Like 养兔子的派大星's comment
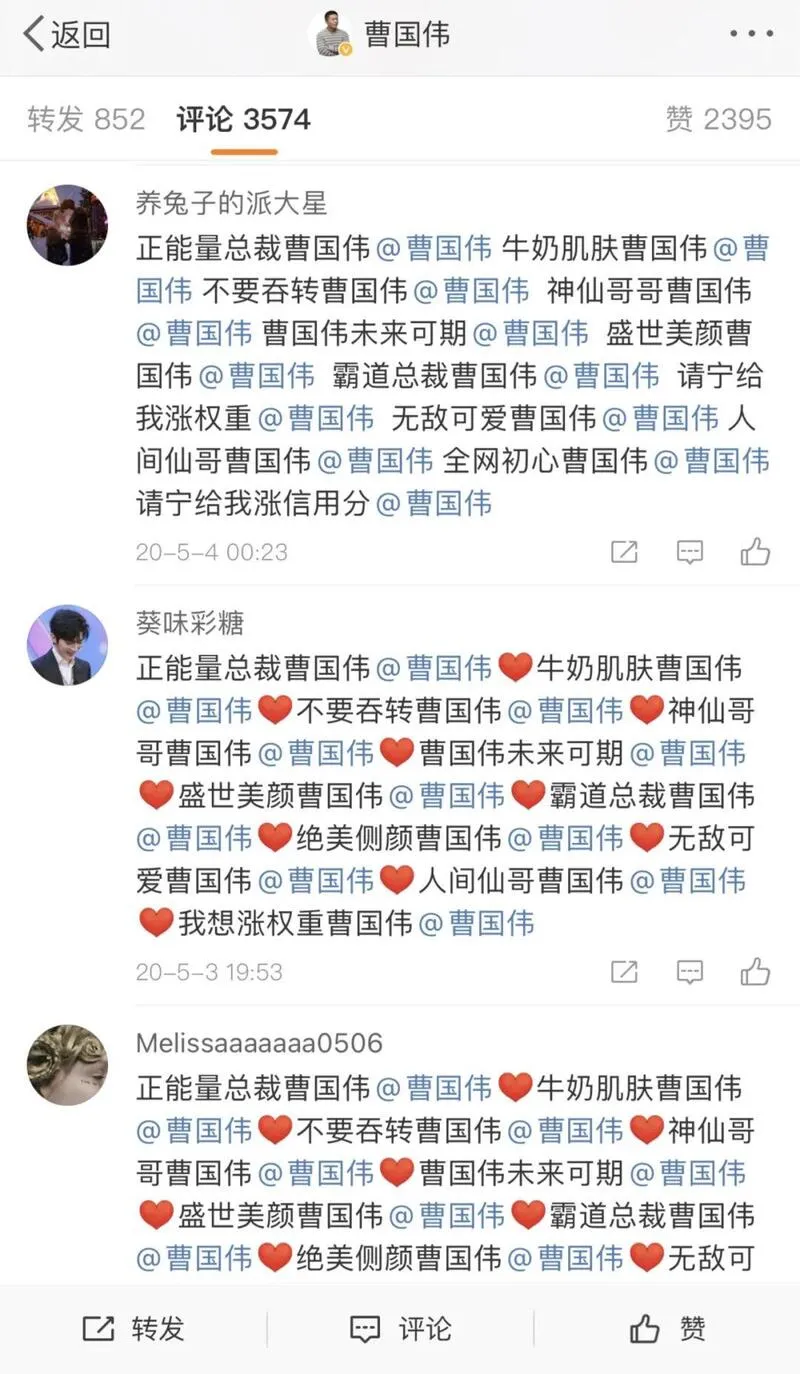The height and width of the screenshot is (1374, 800). (755, 551)
